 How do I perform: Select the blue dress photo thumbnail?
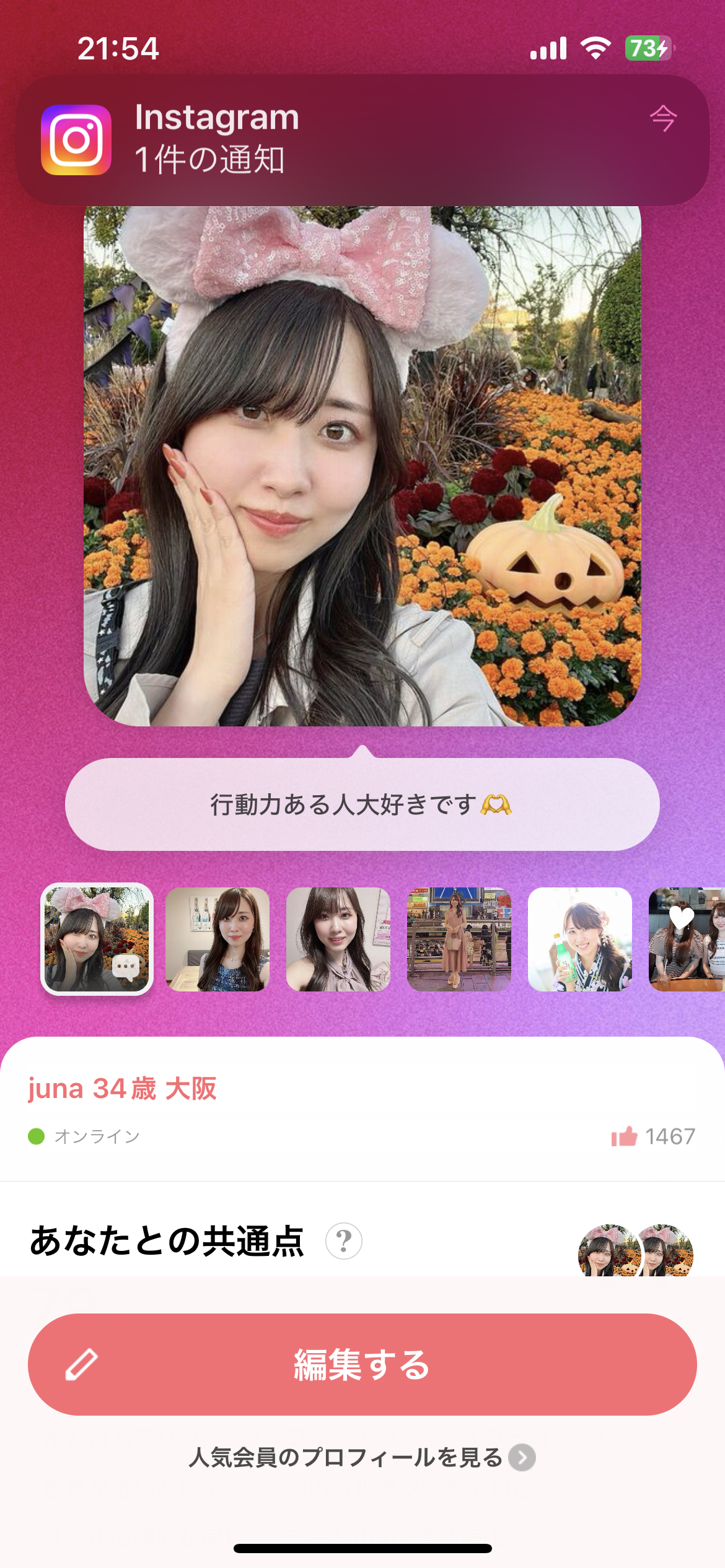coord(217,939)
